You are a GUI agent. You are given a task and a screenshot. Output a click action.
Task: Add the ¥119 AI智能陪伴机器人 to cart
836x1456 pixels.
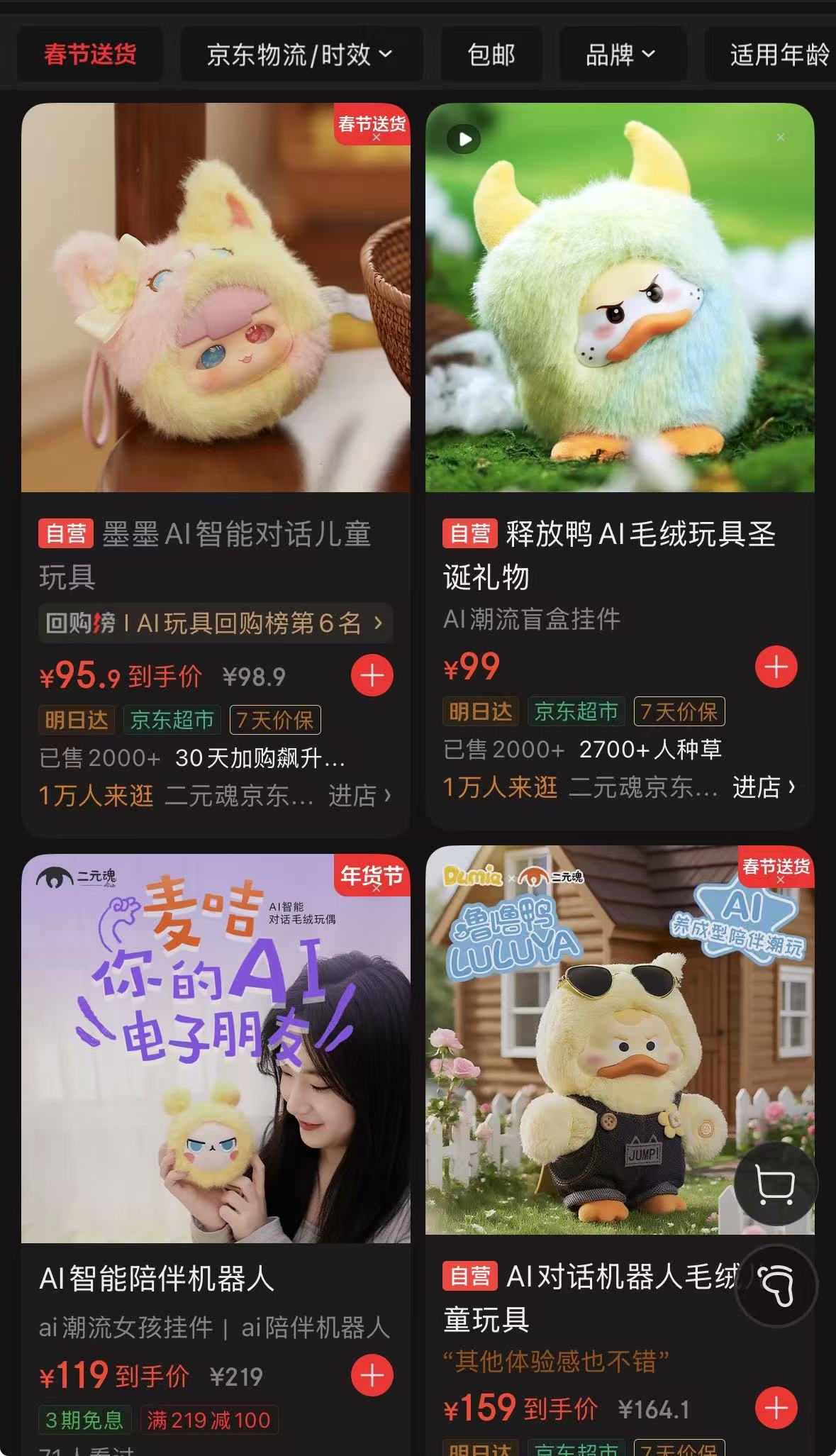372,1375
